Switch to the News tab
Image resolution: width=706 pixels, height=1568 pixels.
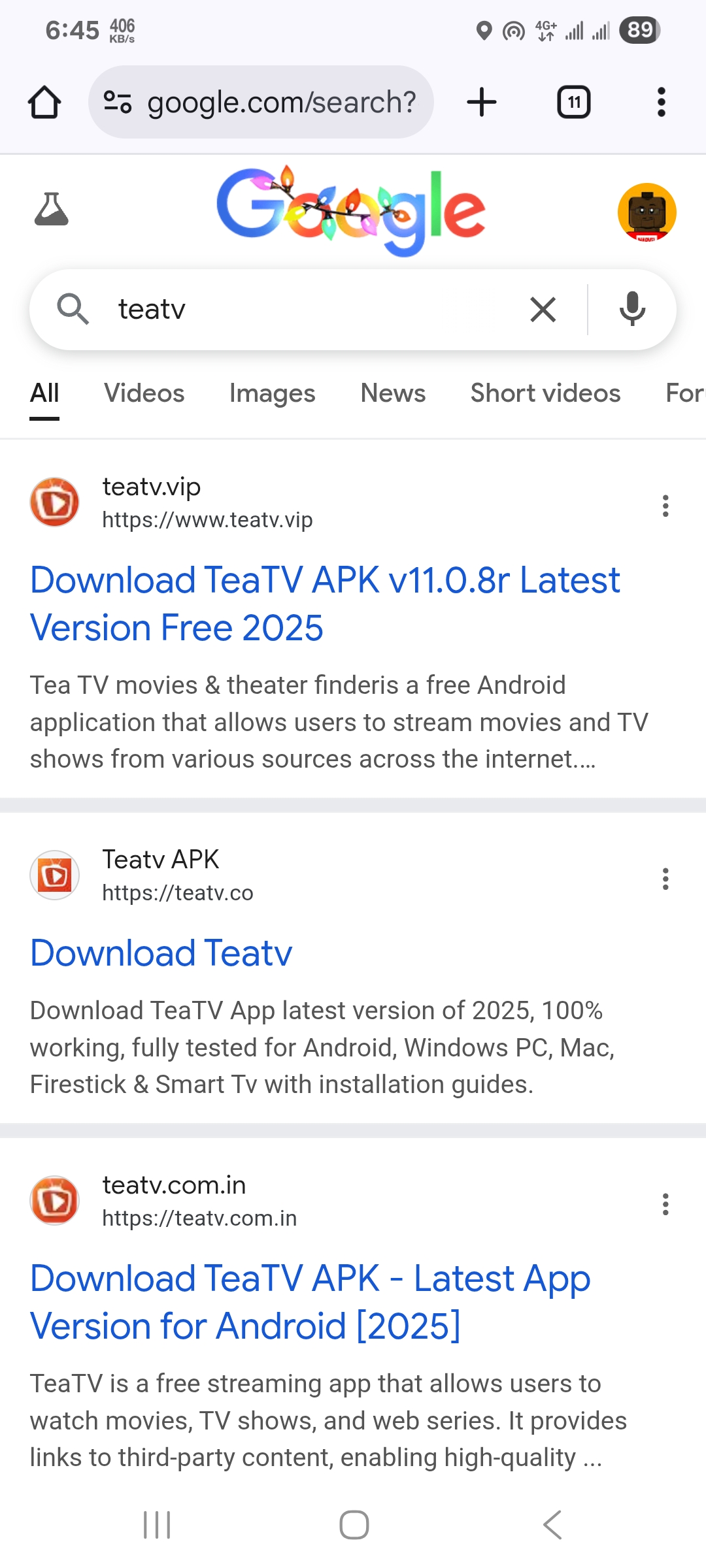pyautogui.click(x=393, y=393)
